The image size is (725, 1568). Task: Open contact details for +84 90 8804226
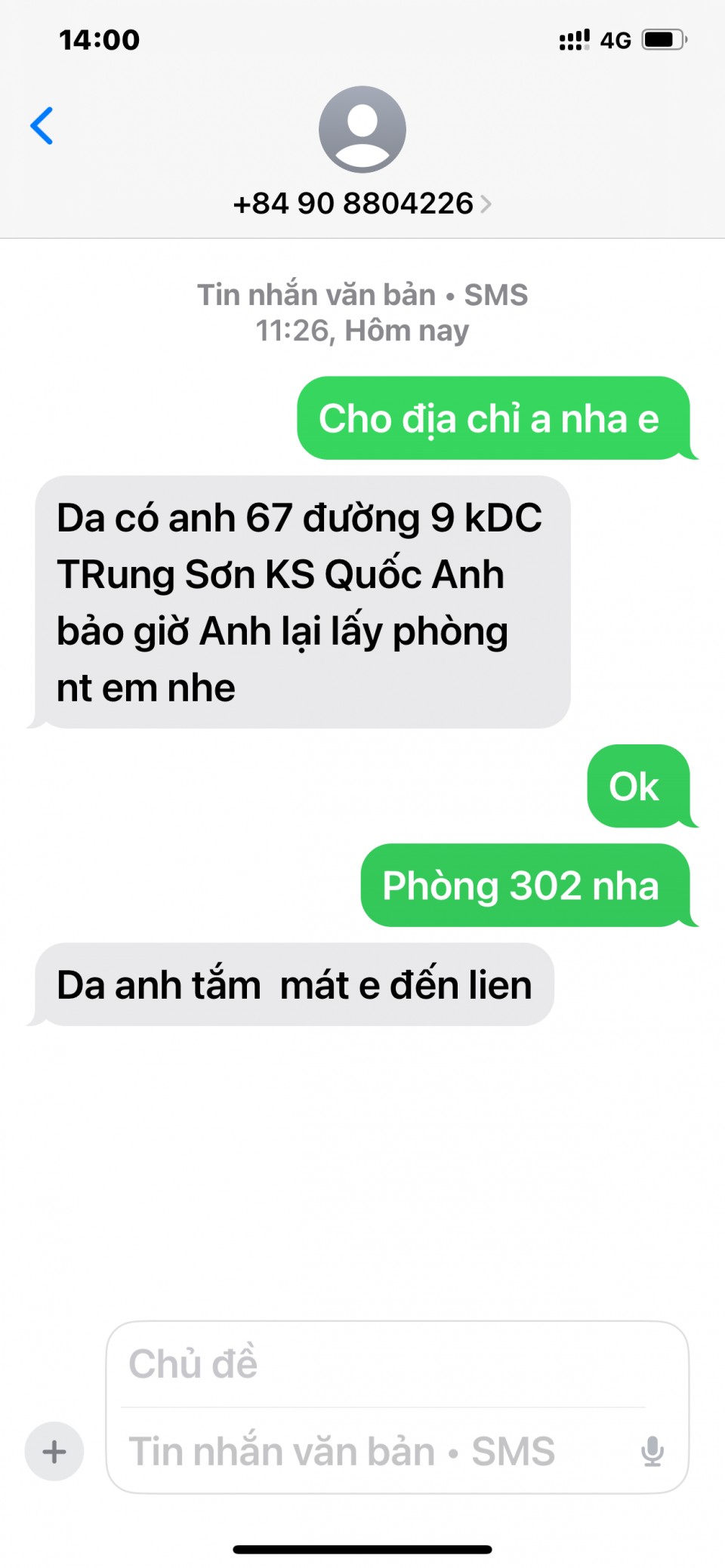(x=362, y=203)
